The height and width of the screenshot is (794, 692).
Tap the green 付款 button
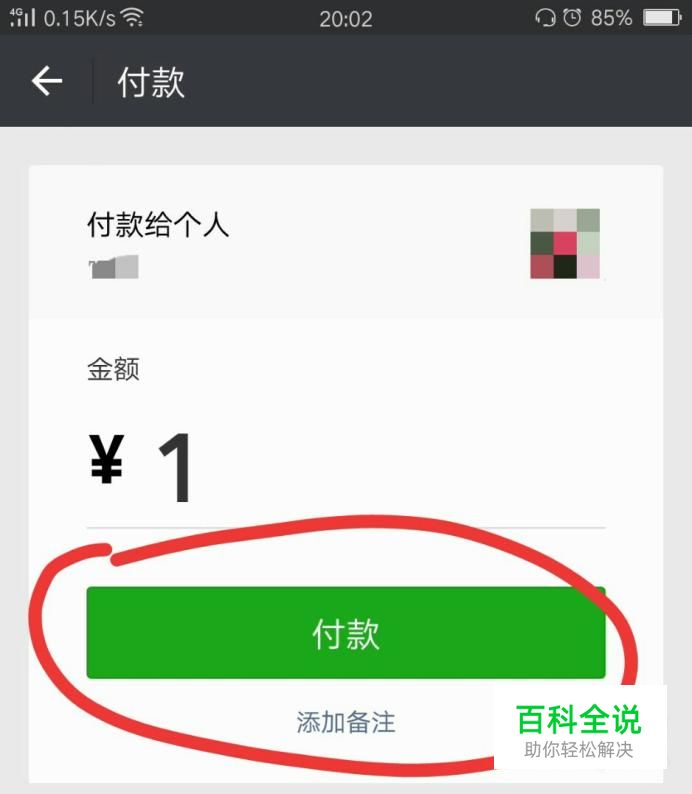(346, 632)
